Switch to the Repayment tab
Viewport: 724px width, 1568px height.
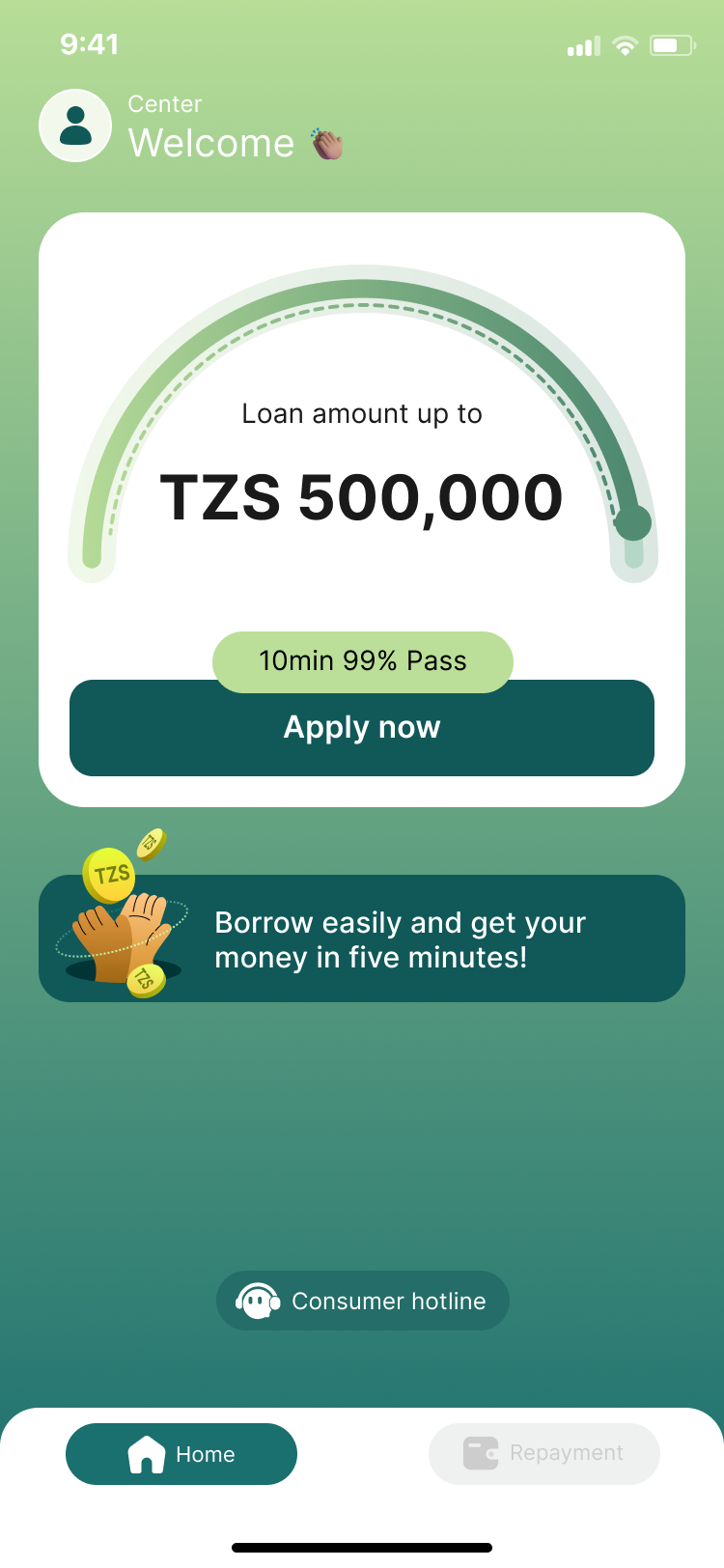544,1454
